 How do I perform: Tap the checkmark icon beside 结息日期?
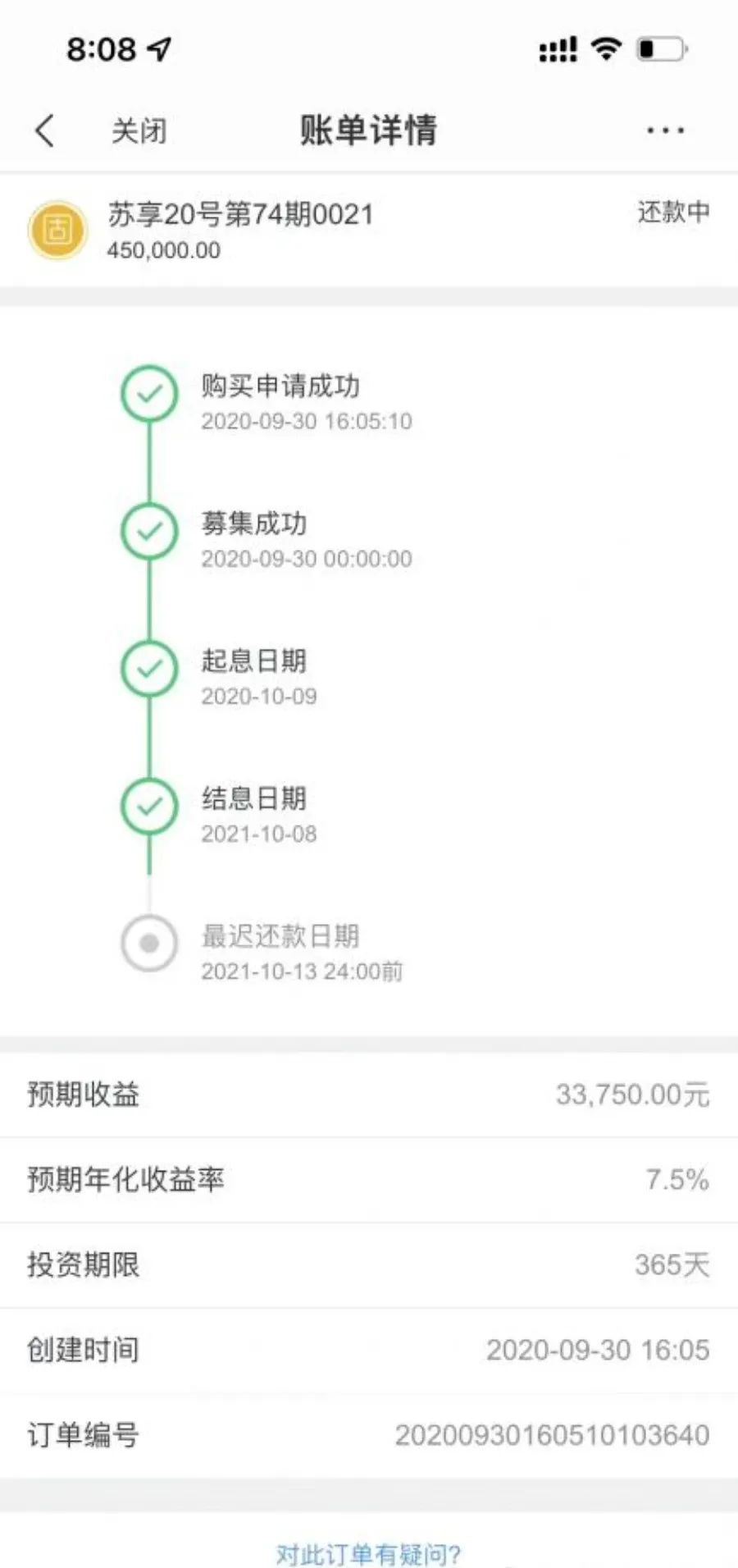pyautogui.click(x=148, y=806)
